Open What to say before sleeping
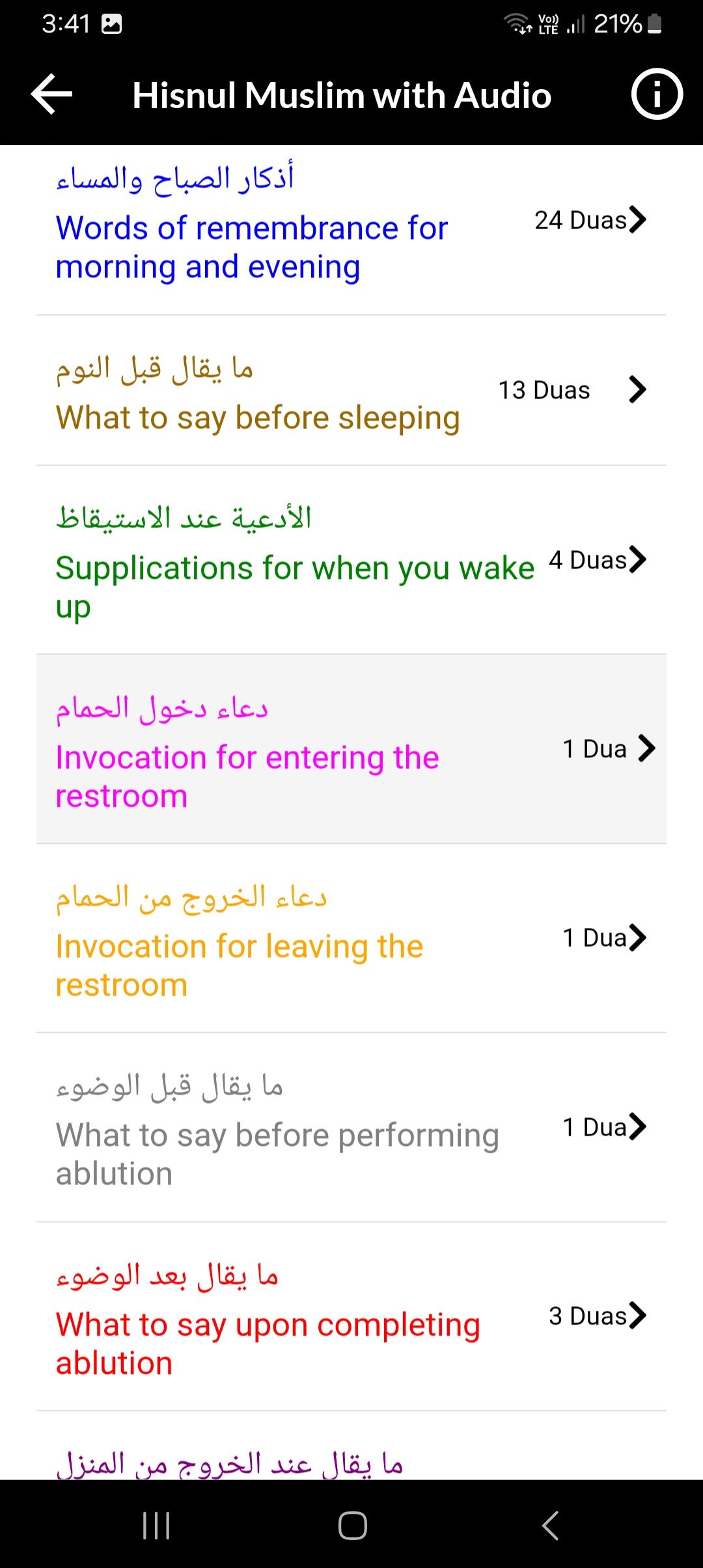The width and height of the screenshot is (703, 1568). pyautogui.click(x=351, y=391)
